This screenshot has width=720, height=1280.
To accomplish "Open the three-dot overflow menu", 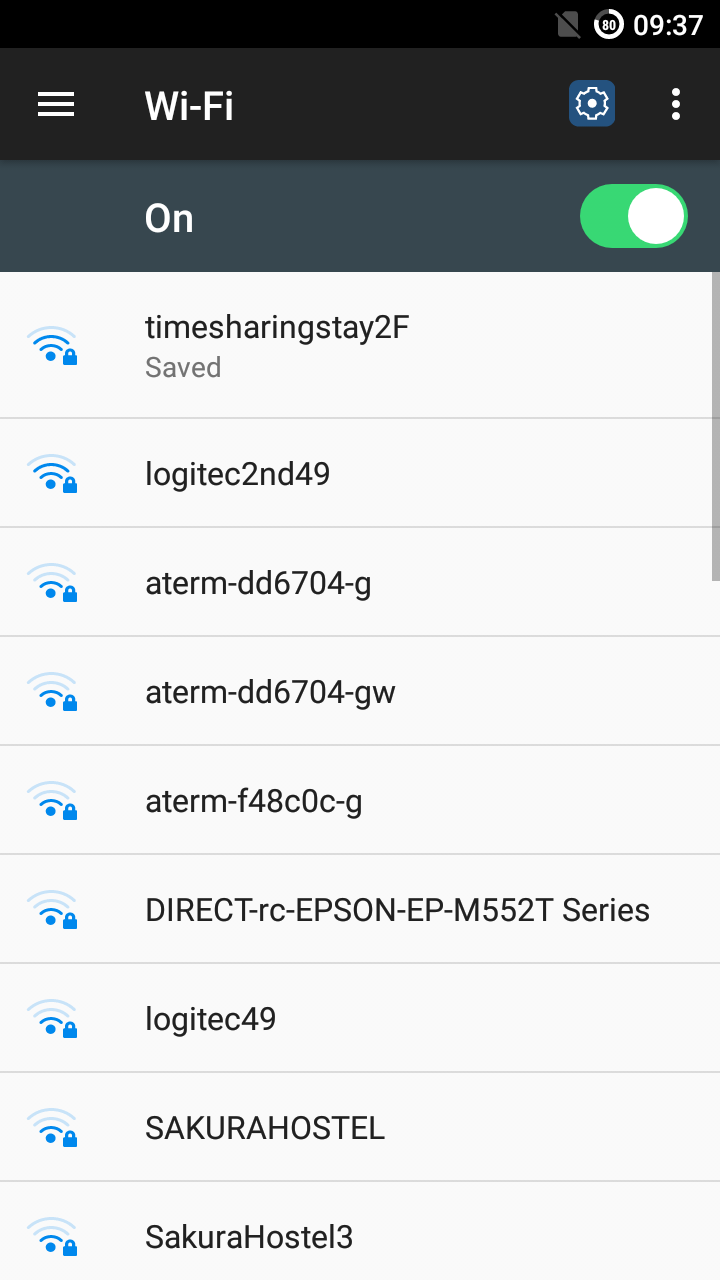I will (x=676, y=104).
